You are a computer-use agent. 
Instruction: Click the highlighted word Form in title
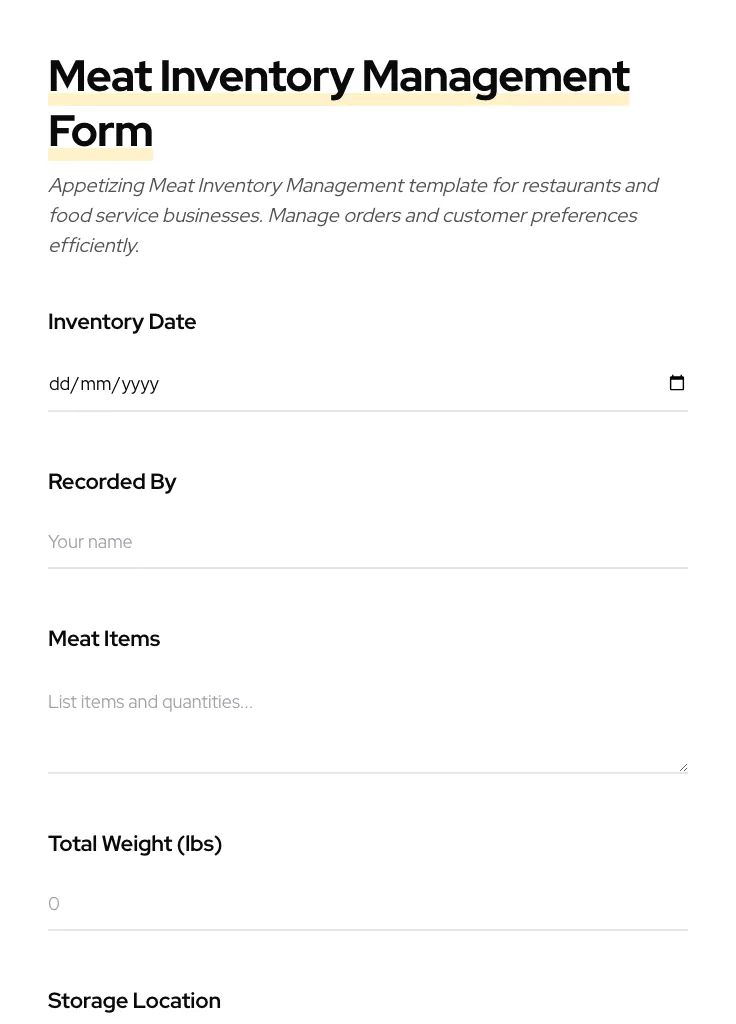click(100, 131)
